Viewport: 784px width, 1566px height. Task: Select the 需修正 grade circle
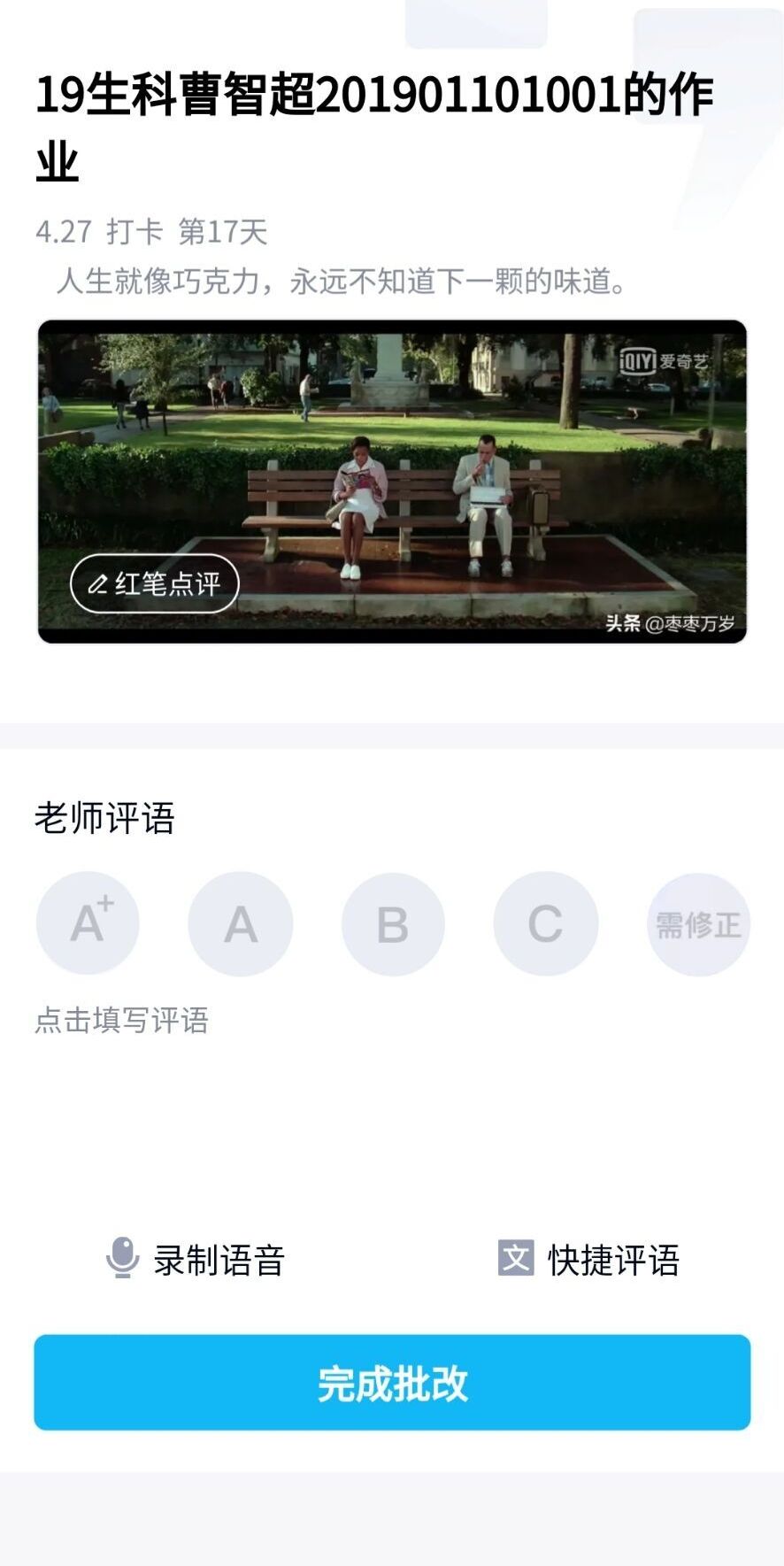[700, 922]
